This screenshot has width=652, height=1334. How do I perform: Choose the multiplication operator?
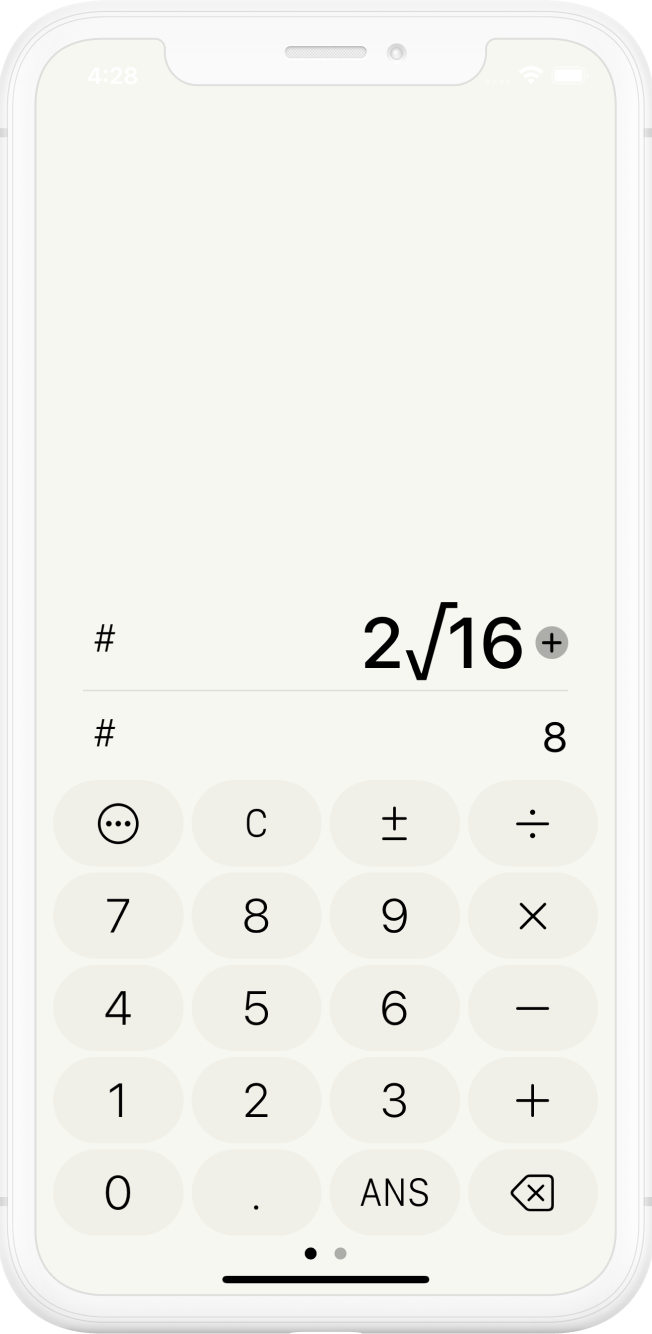(x=532, y=916)
